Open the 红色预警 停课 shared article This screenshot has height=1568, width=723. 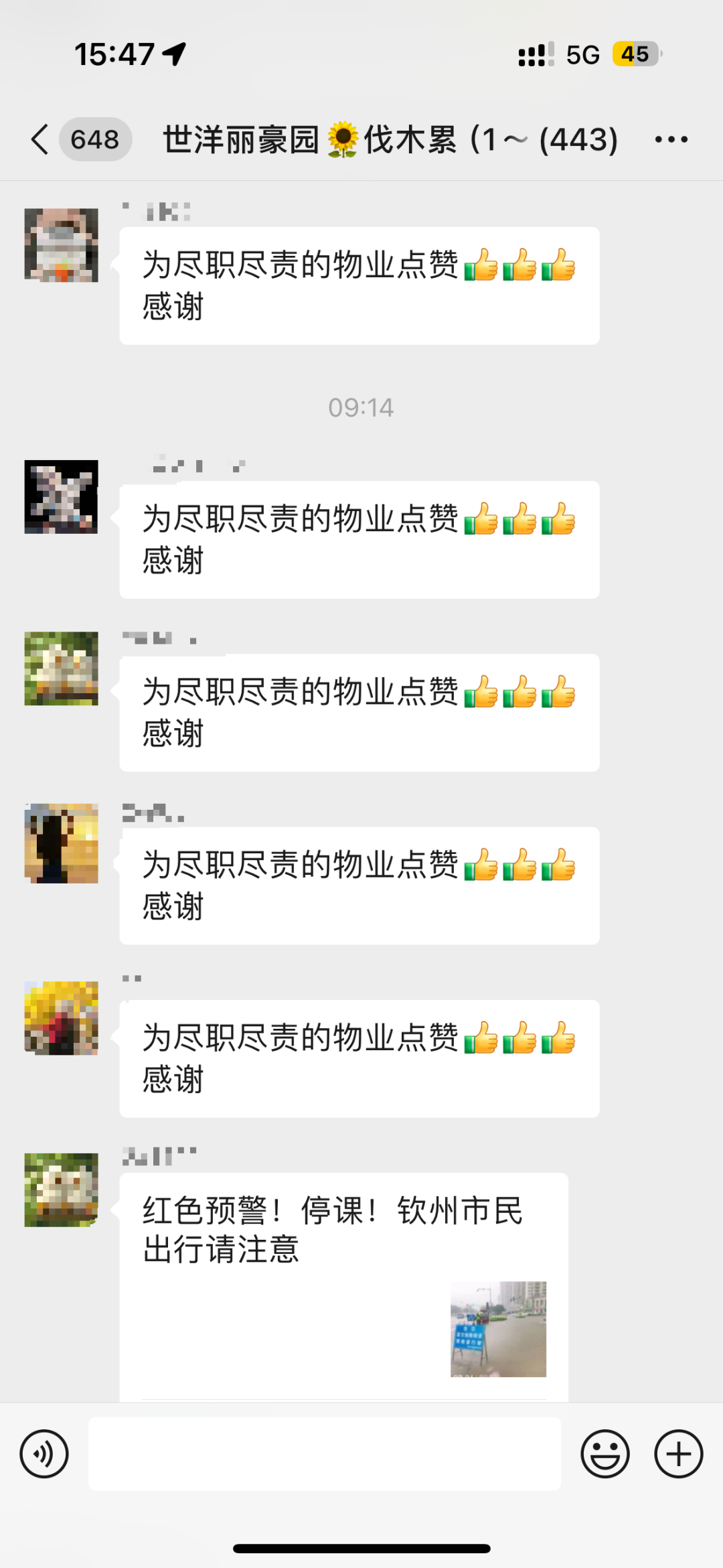coord(343,1286)
